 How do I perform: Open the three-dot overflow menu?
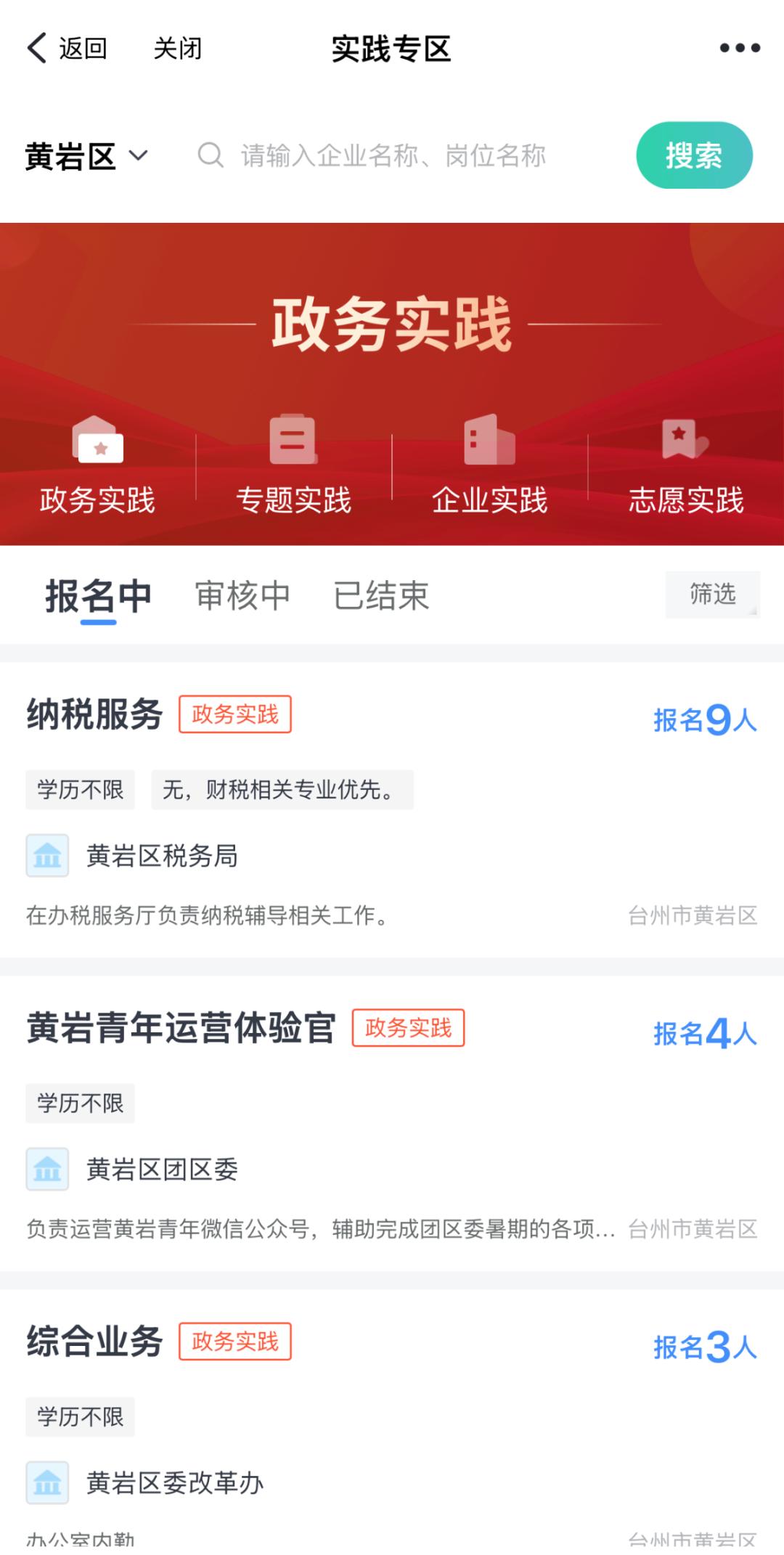[x=739, y=49]
